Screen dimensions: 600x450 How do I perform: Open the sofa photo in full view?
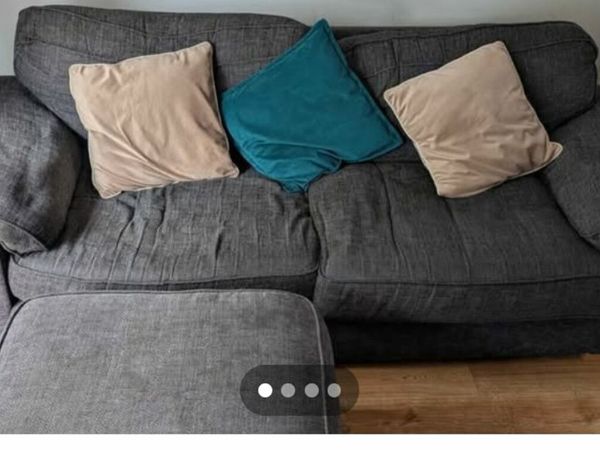[x=300, y=200]
